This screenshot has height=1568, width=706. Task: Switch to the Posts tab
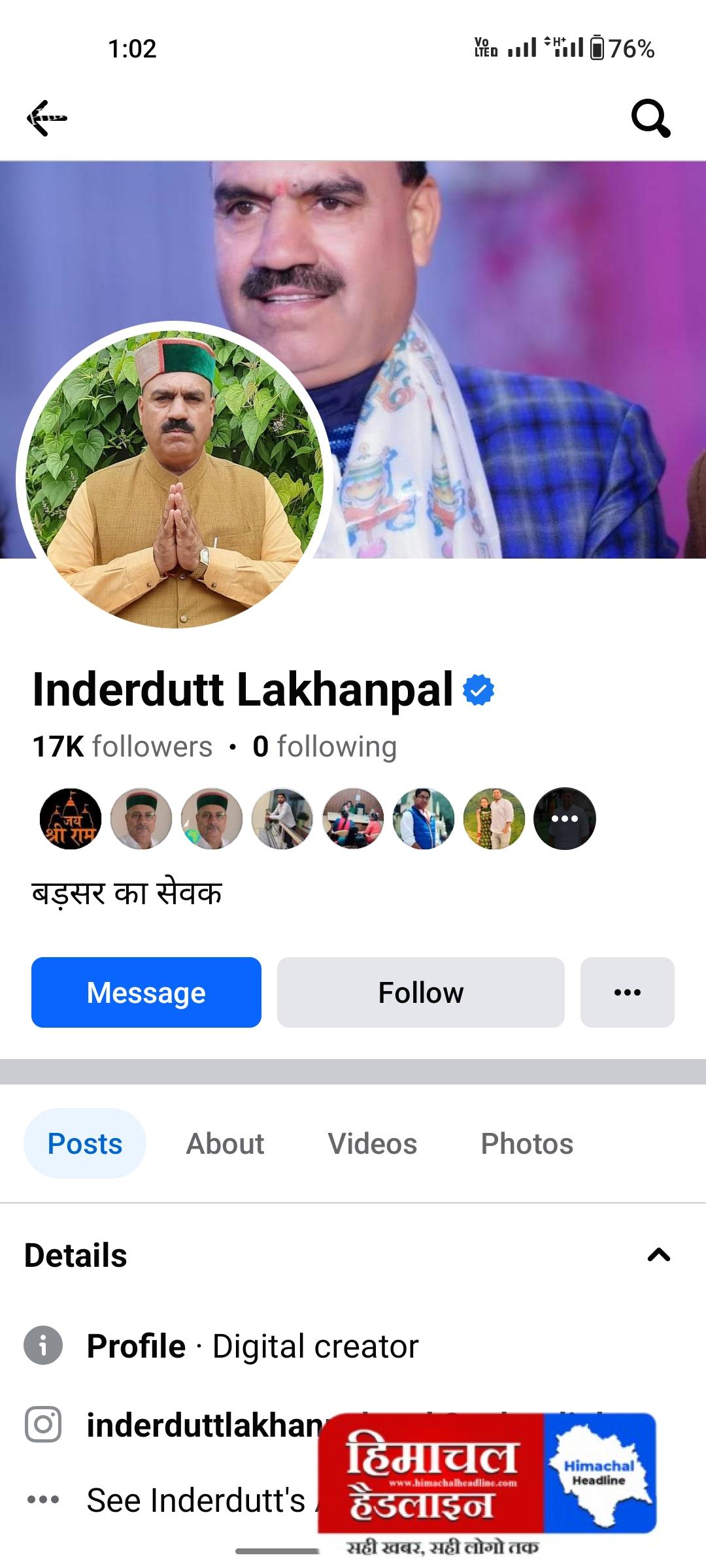(85, 1143)
